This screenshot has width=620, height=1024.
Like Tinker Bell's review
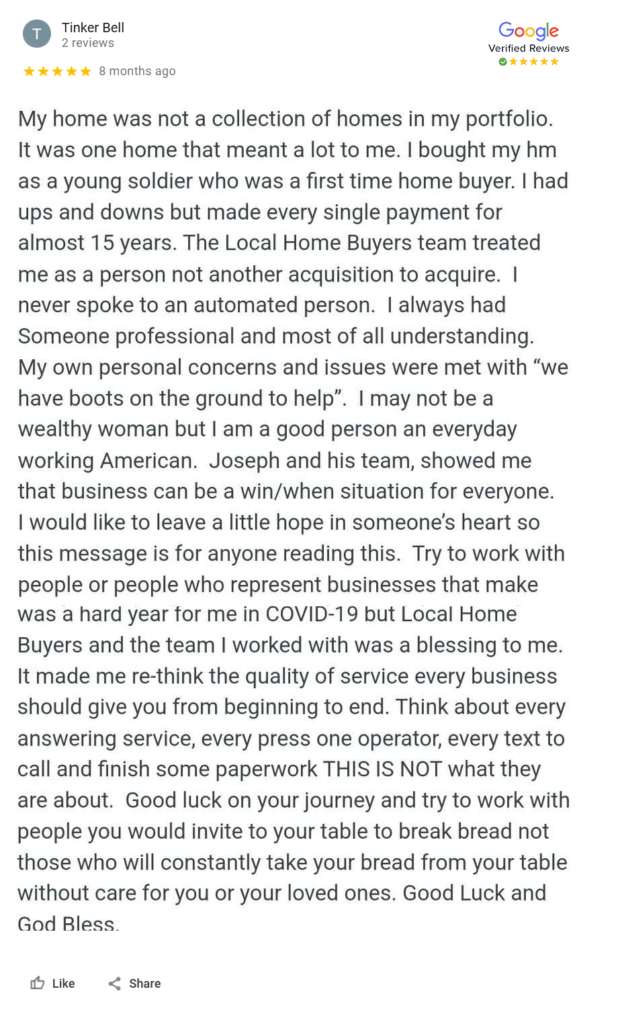pyautogui.click(x=53, y=983)
